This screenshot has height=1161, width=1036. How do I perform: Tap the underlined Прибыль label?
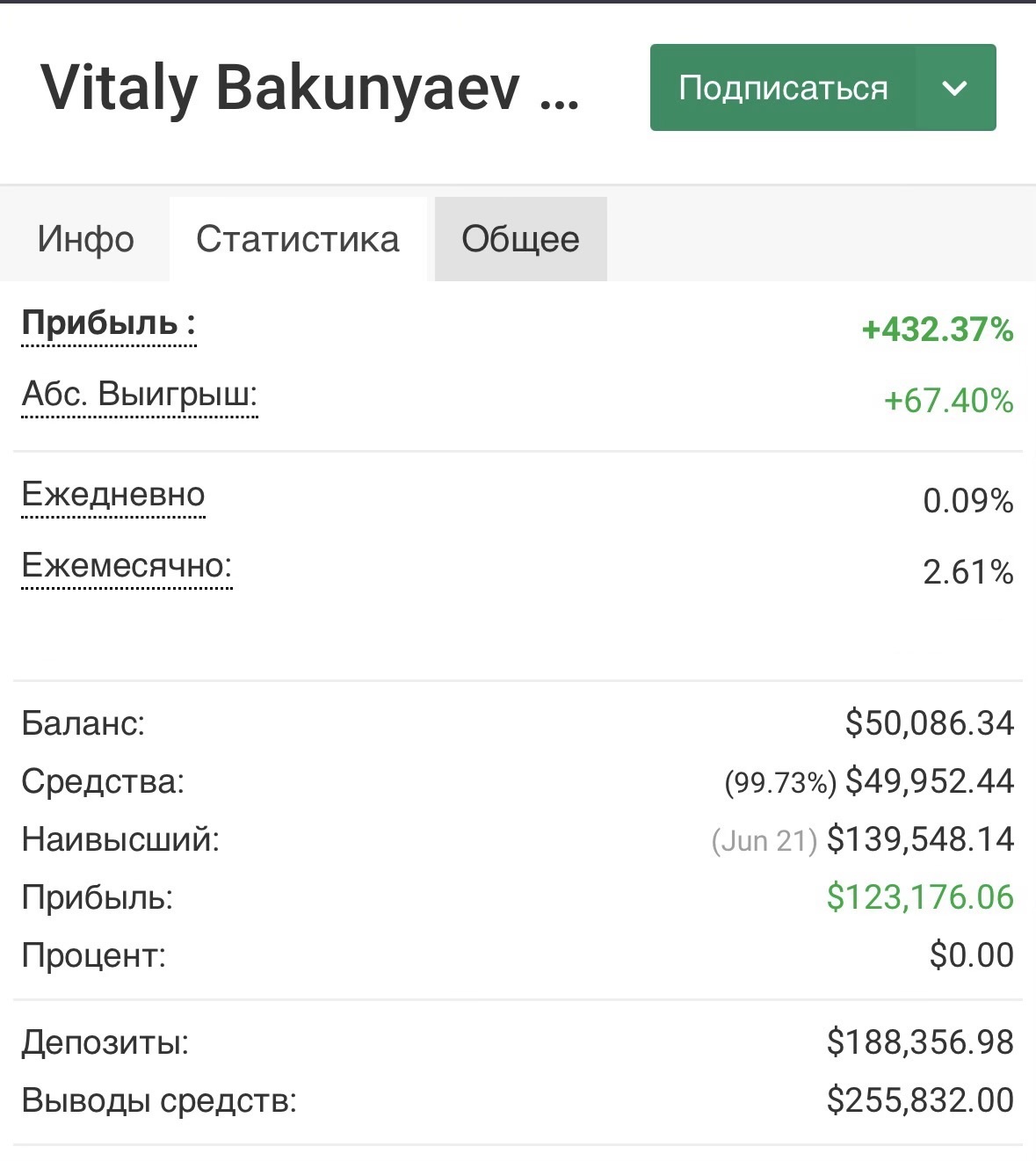[108, 323]
